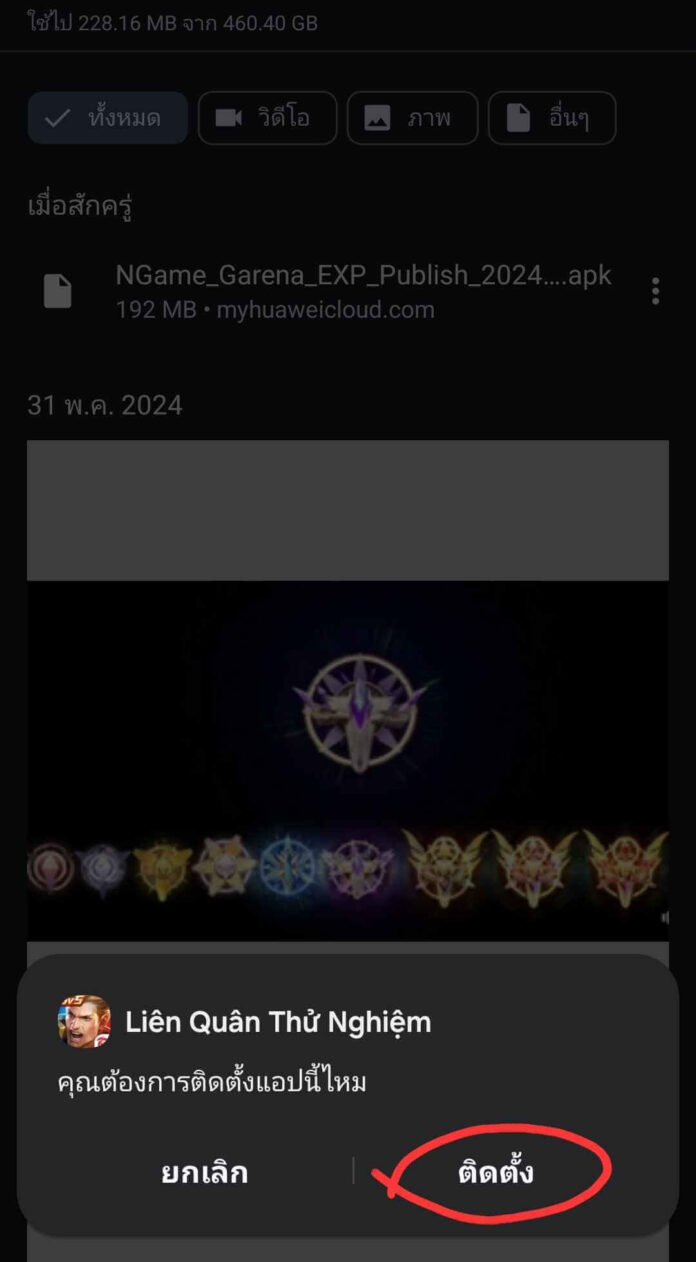Open overflow menu for NGame_Garena apk
This screenshot has width=696, height=1262.
click(x=655, y=291)
